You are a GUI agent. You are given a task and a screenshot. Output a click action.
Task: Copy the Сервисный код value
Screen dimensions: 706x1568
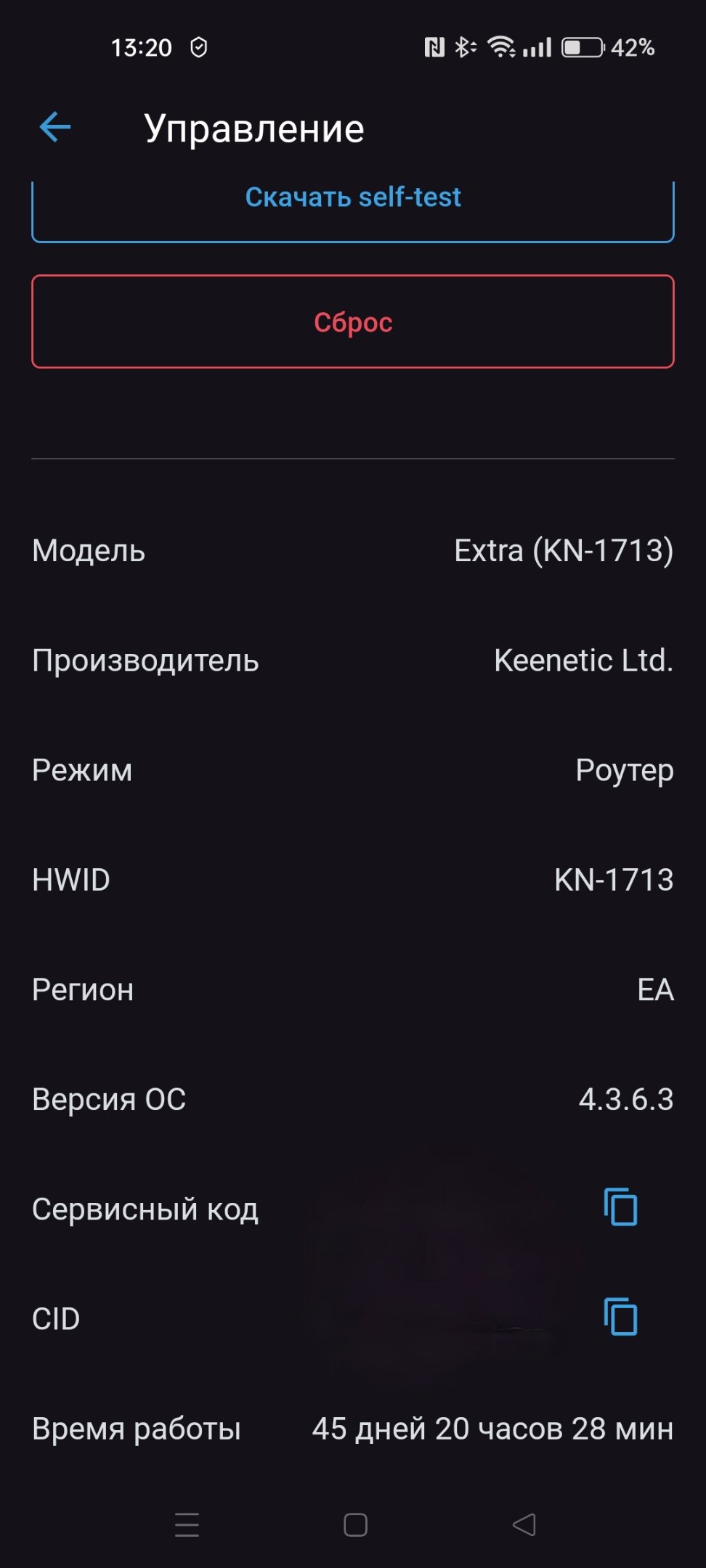pos(620,1207)
